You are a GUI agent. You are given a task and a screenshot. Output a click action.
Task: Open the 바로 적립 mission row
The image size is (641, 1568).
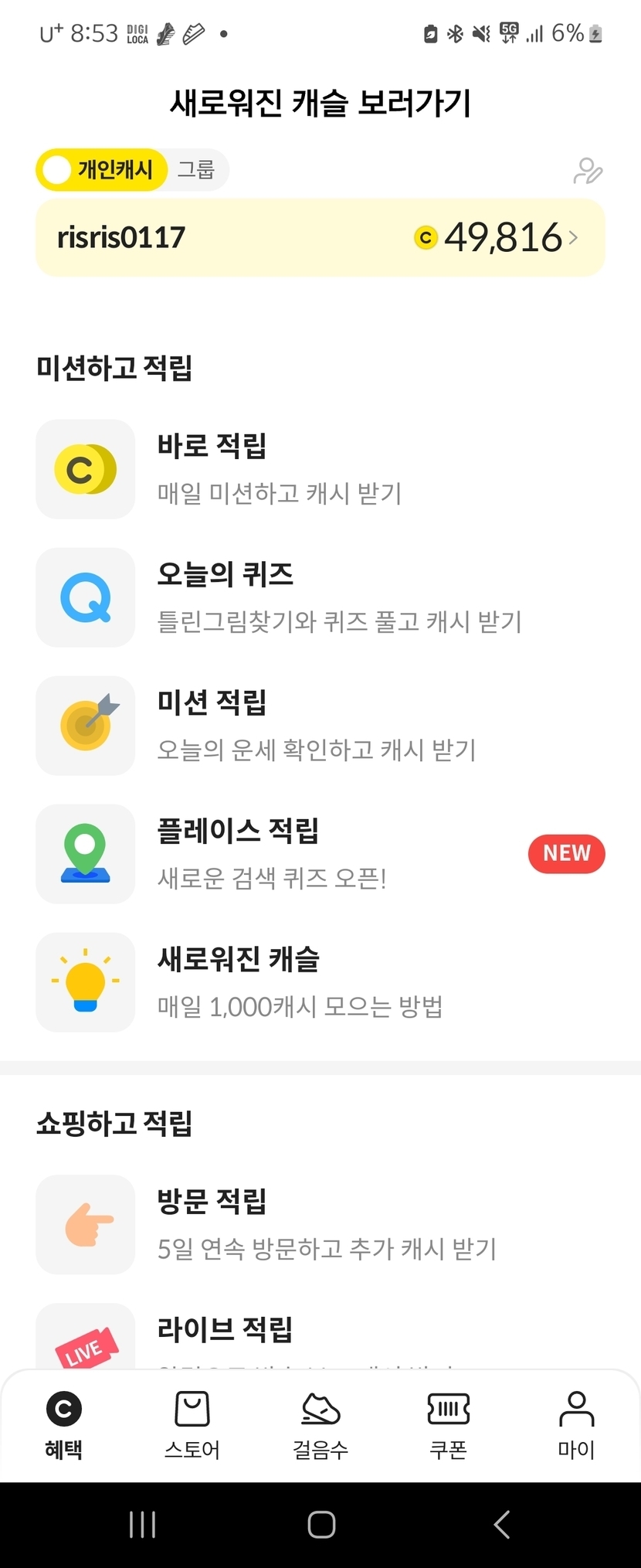tap(320, 469)
